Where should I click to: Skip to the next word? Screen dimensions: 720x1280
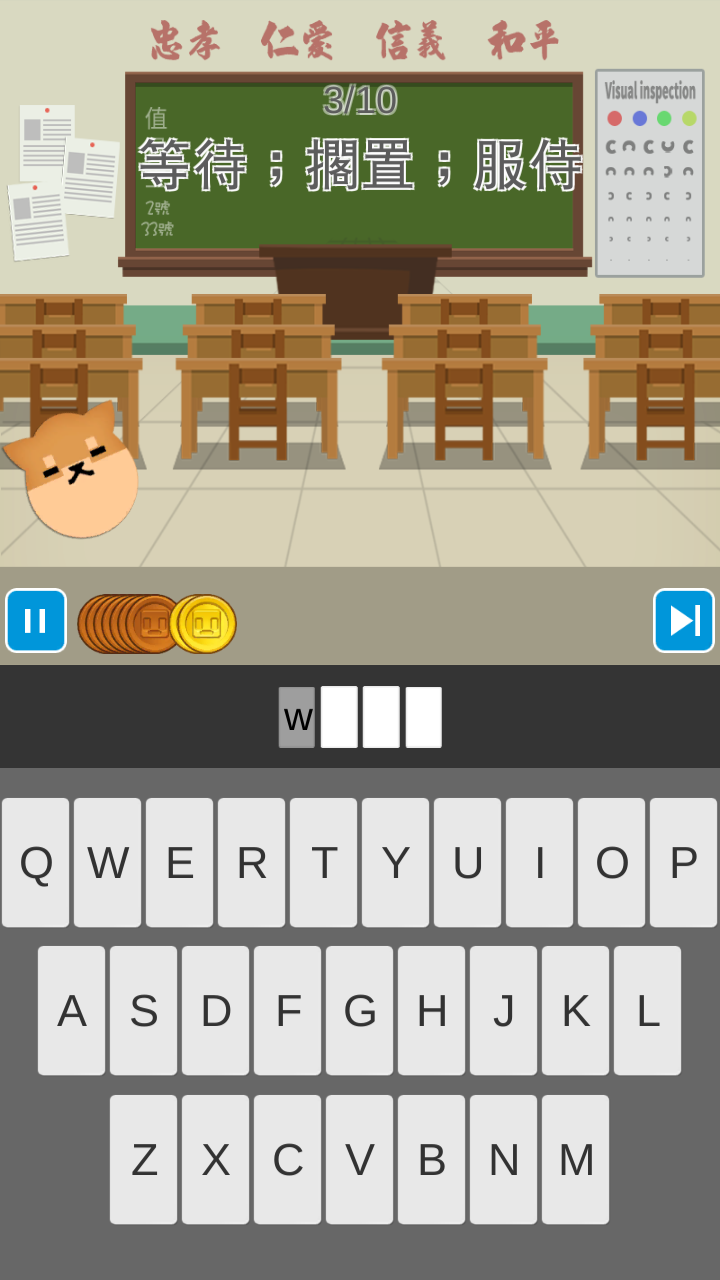click(x=684, y=621)
